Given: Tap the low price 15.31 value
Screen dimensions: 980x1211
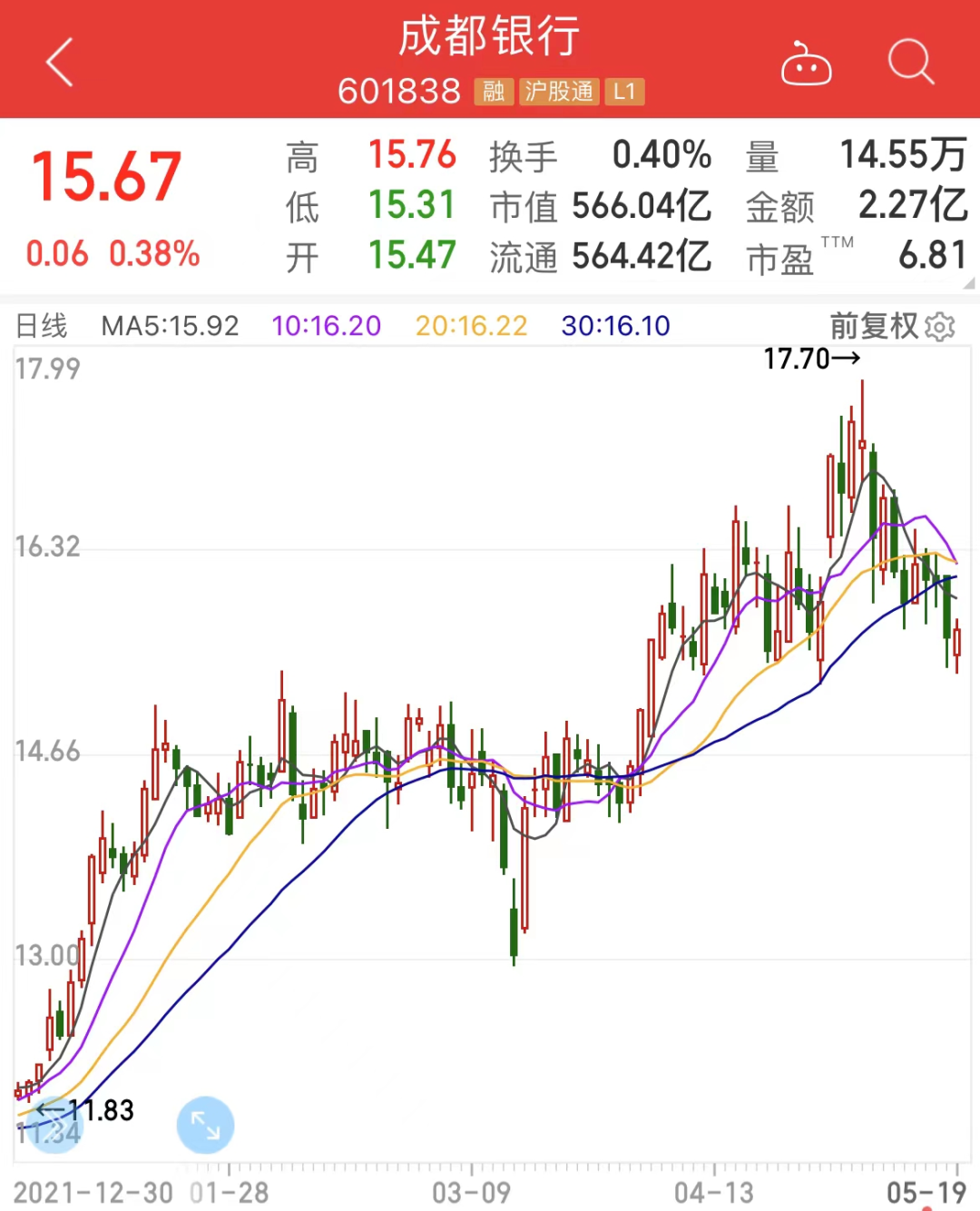Looking at the screenshot, I should coord(412,205).
